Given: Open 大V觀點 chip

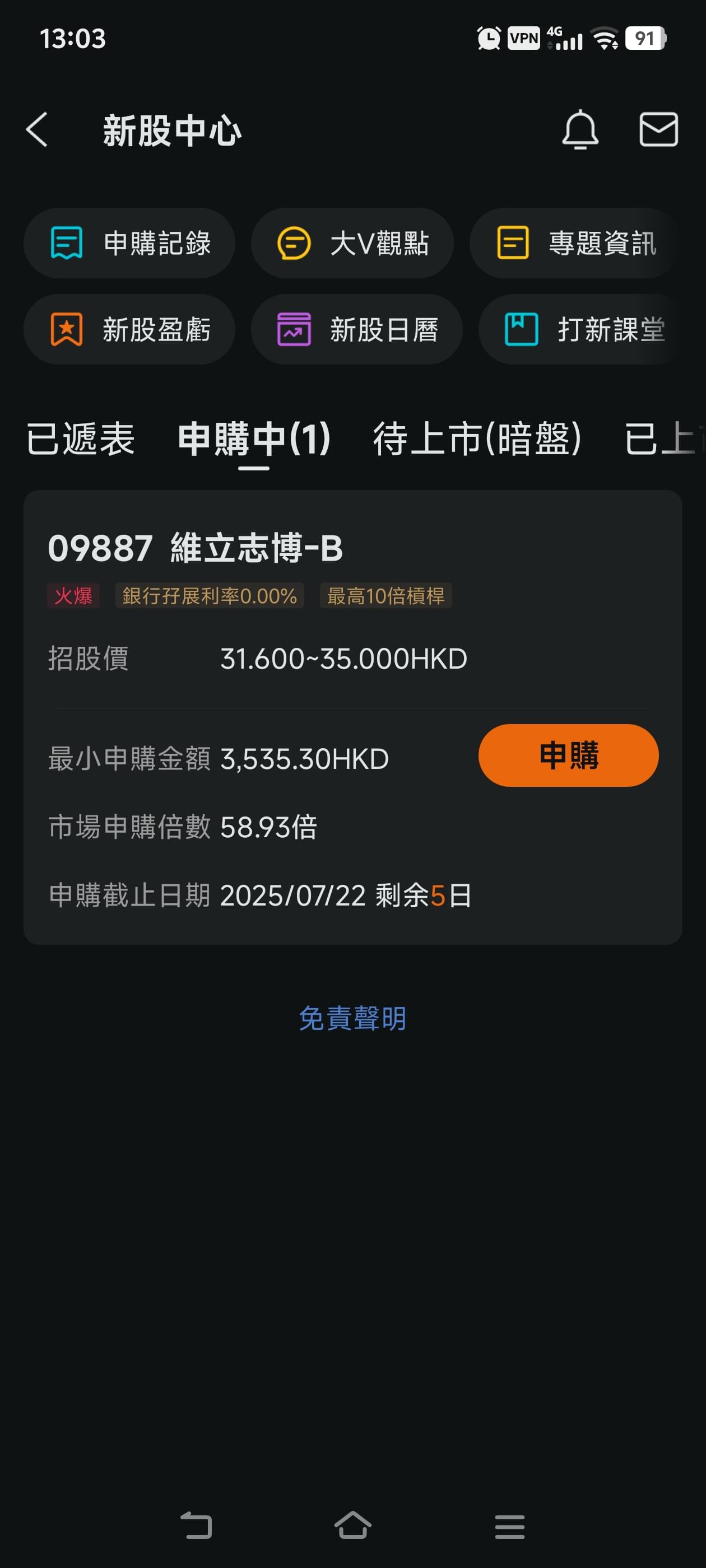Looking at the screenshot, I should (352, 243).
